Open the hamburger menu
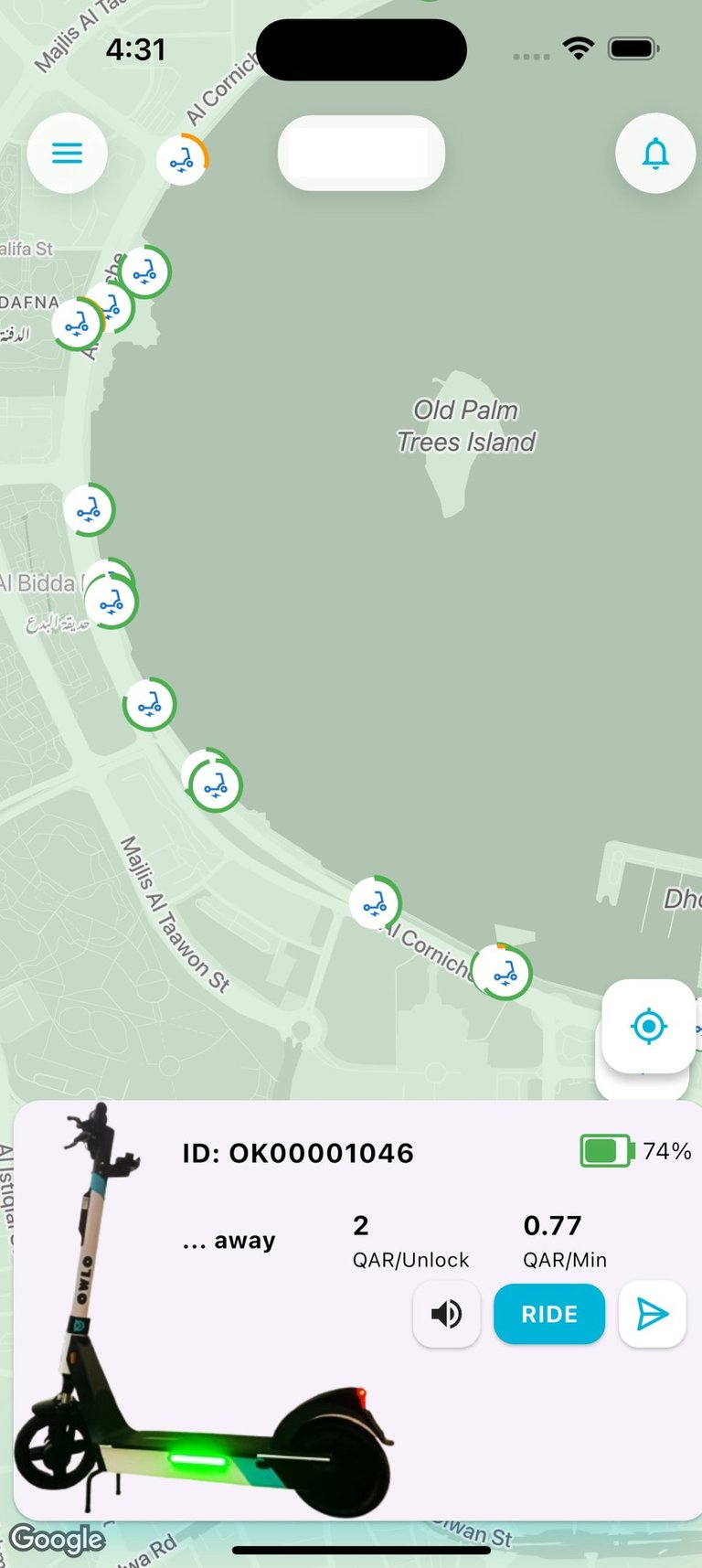This screenshot has width=702, height=1568. [x=67, y=153]
